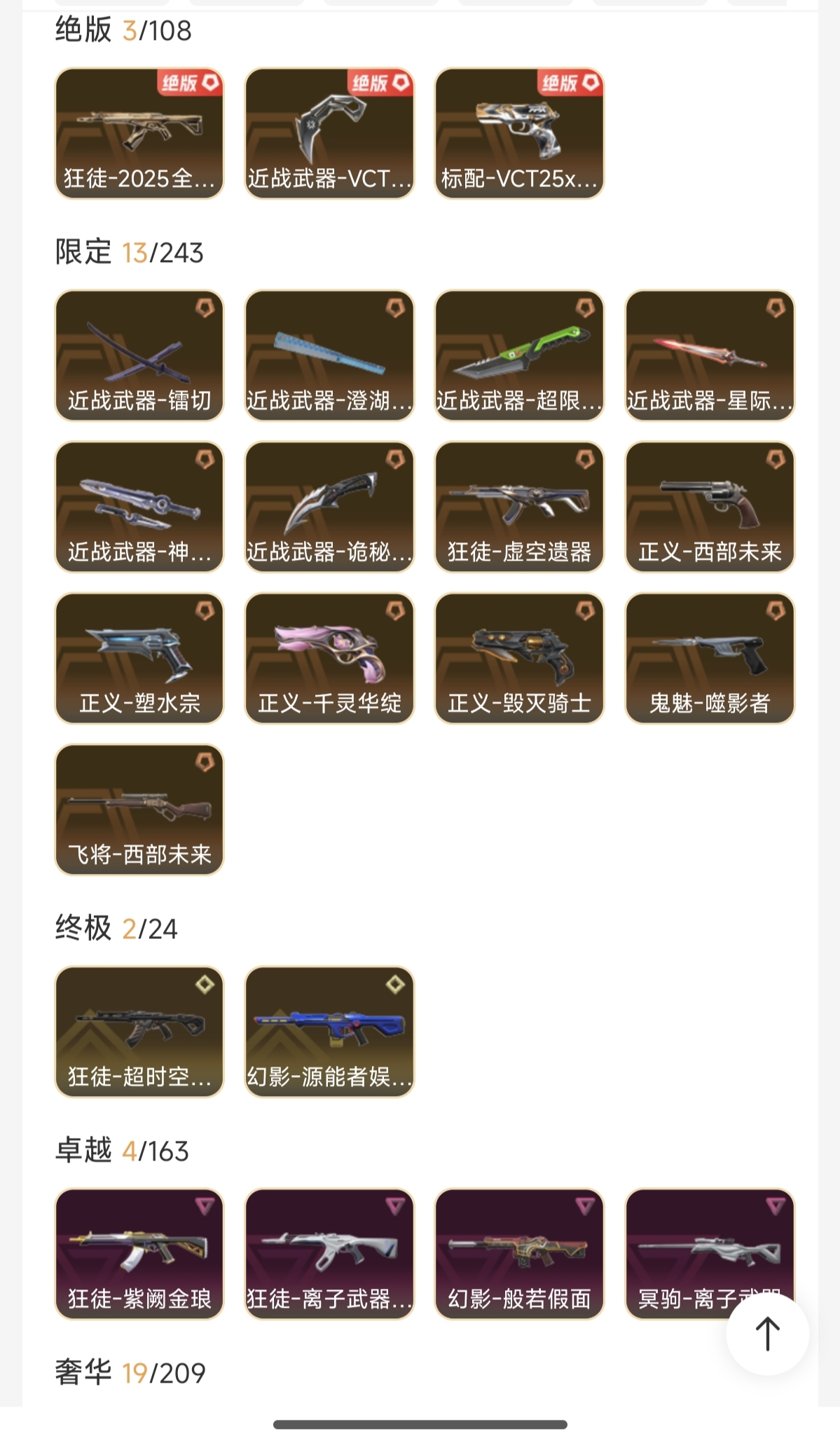Open the 狂徒-紫阙金琅 skin card

coord(139,1254)
